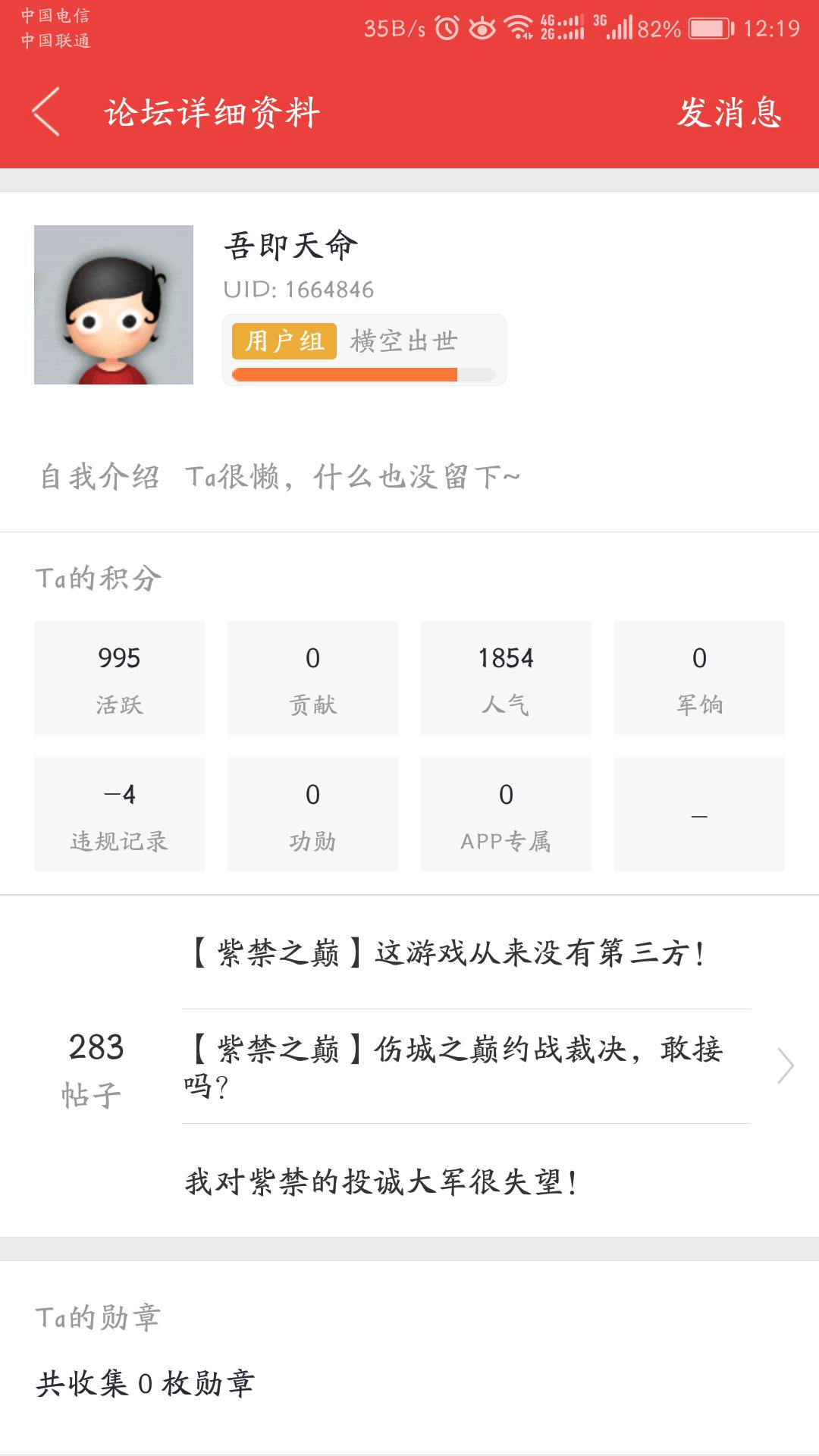This screenshot has height=1456, width=819.
Task: Tap 发消息 to send a message
Action: click(x=729, y=112)
